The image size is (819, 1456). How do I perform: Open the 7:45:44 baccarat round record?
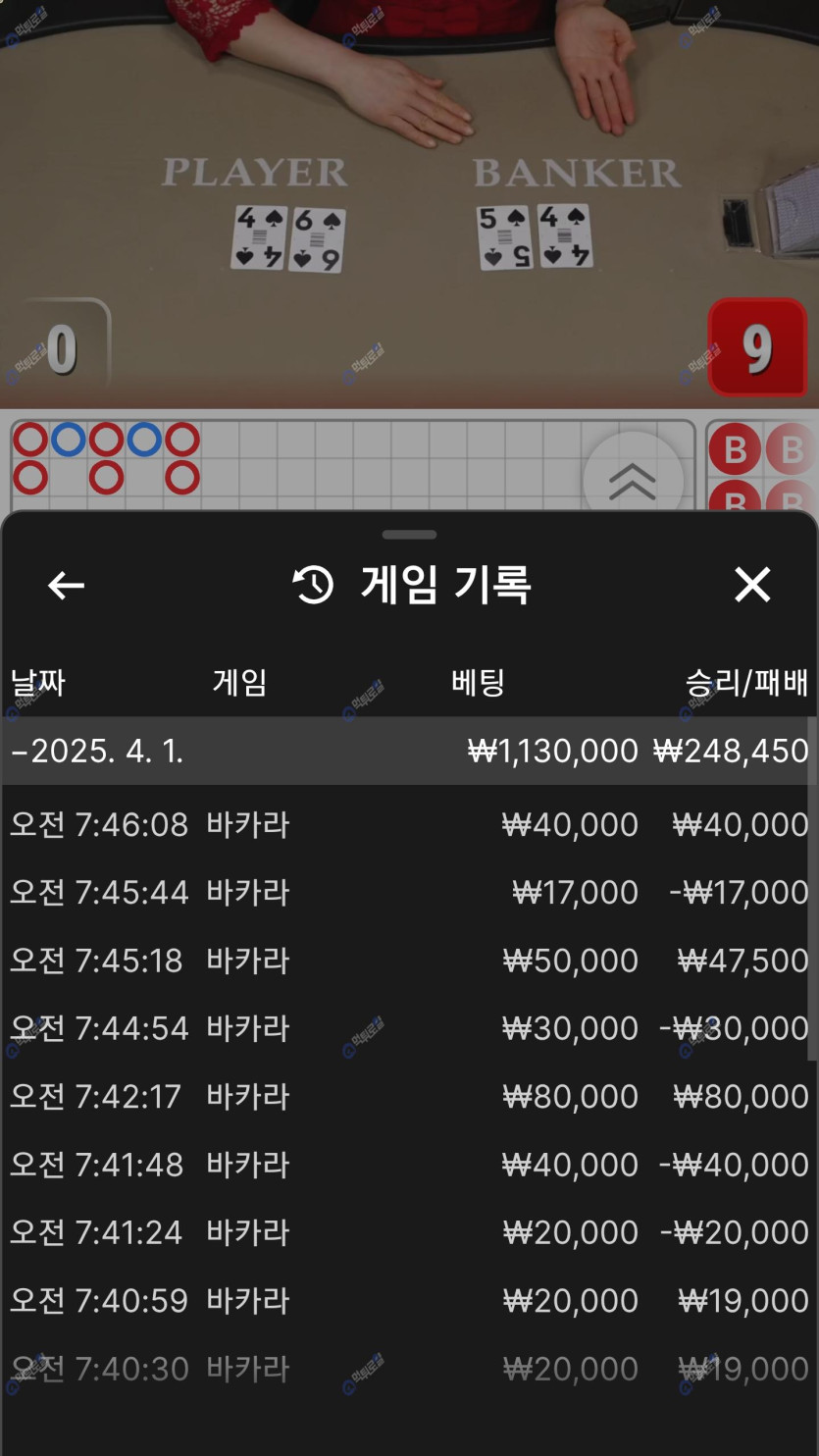(x=409, y=893)
